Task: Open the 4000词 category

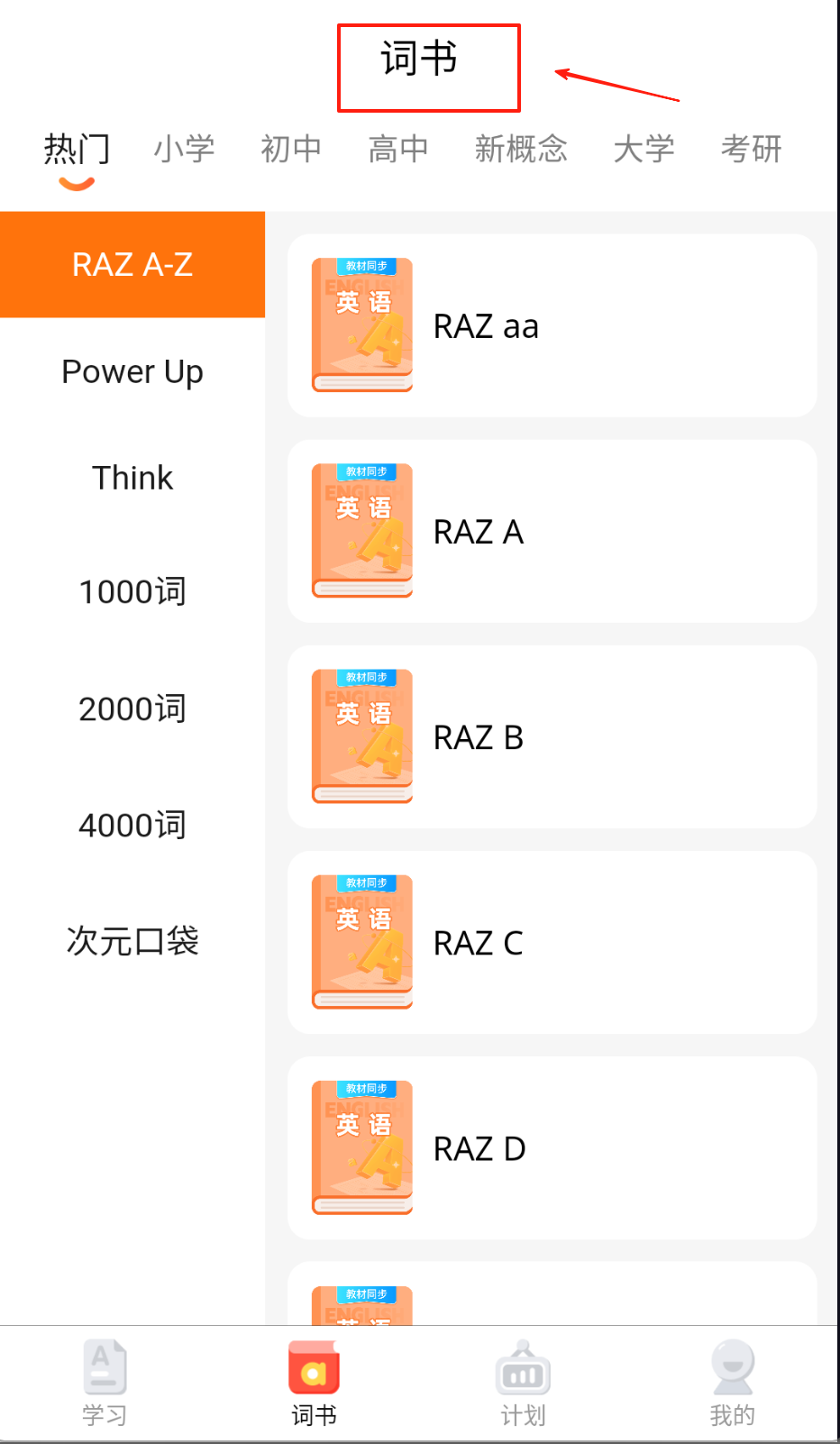Action: pos(132,825)
